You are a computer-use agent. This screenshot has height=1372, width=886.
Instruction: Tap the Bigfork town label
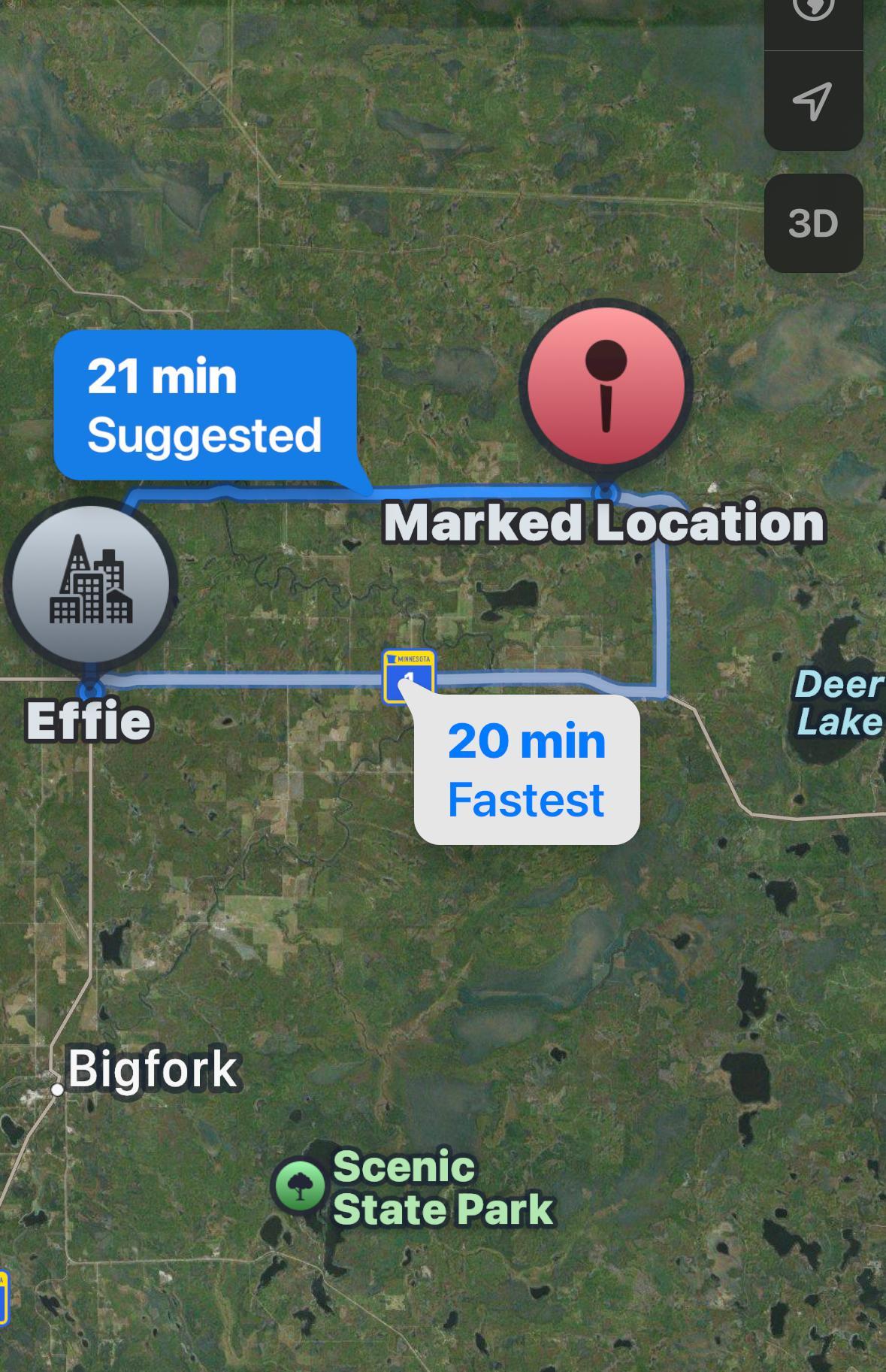[153, 1068]
